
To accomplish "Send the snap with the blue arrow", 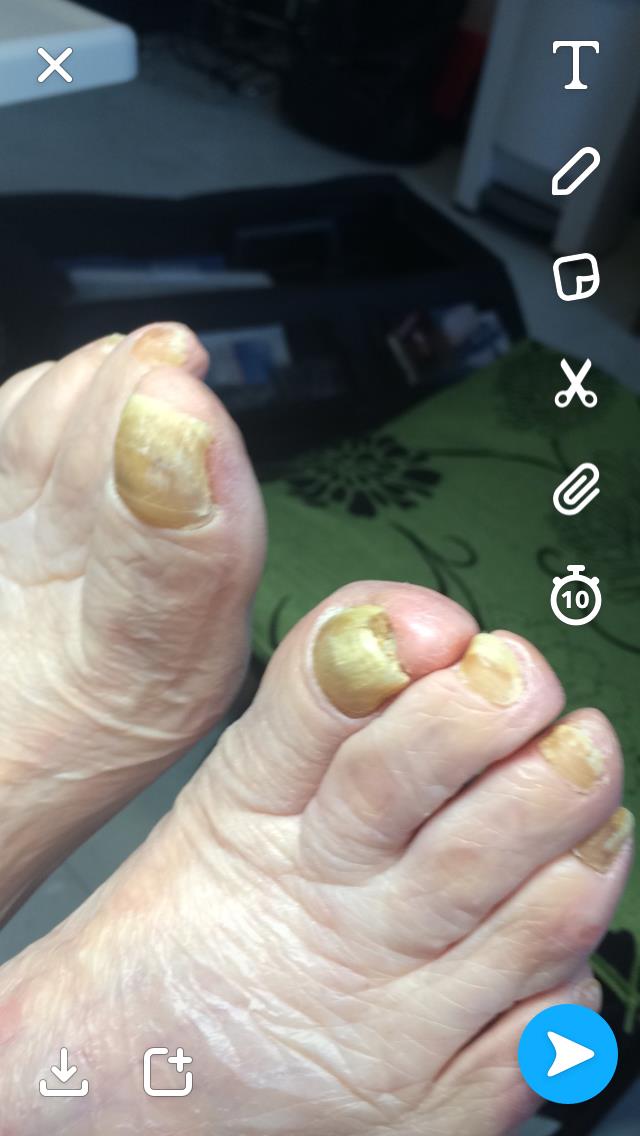I will coord(568,1054).
